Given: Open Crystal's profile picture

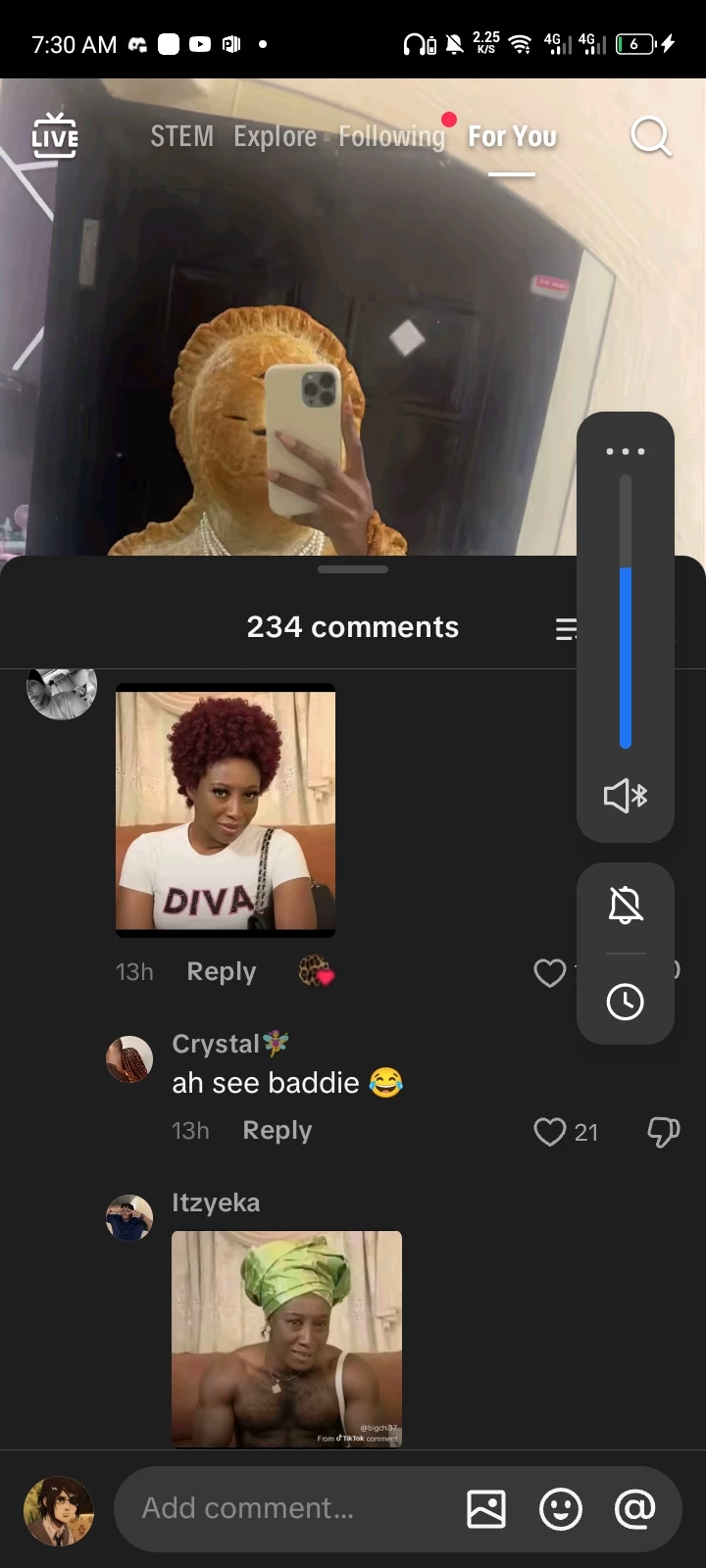Looking at the screenshot, I should tap(129, 1059).
